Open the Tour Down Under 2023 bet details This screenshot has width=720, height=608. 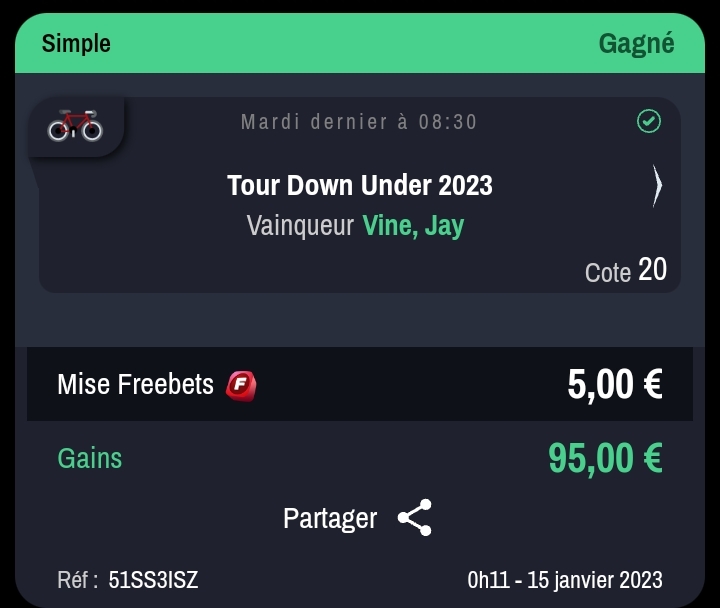pos(656,186)
